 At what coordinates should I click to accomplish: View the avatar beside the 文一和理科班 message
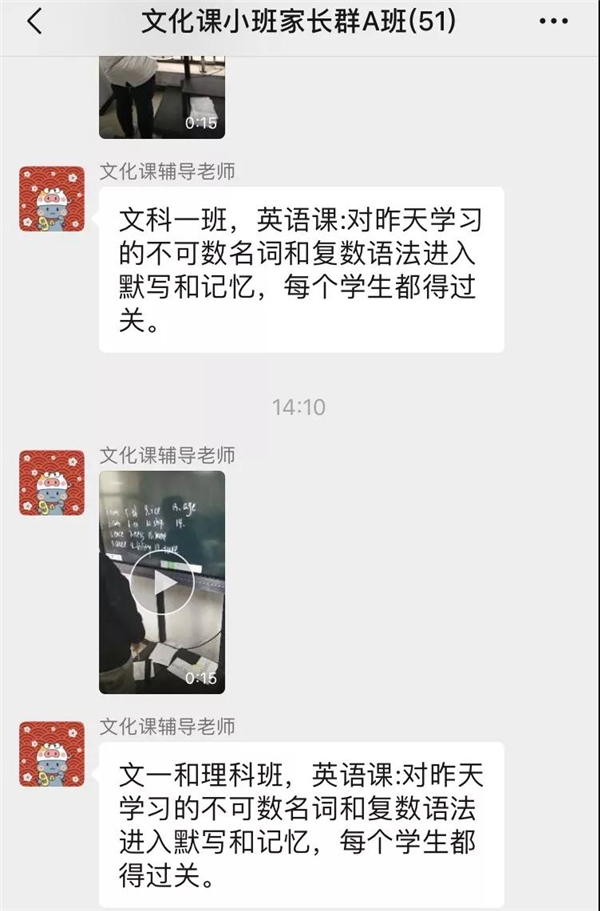[x=52, y=753]
